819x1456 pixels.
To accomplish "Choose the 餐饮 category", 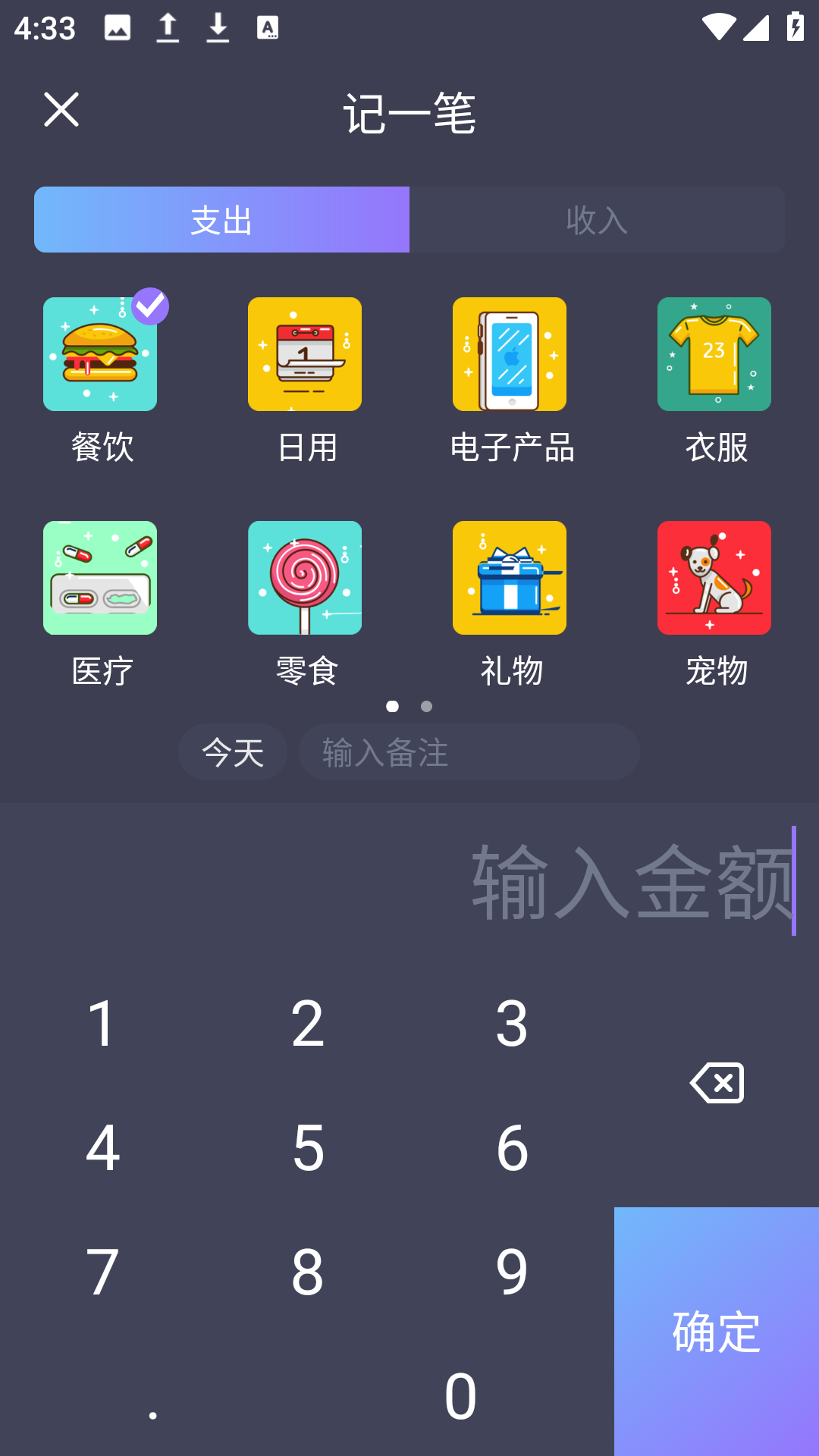I will click(x=101, y=355).
